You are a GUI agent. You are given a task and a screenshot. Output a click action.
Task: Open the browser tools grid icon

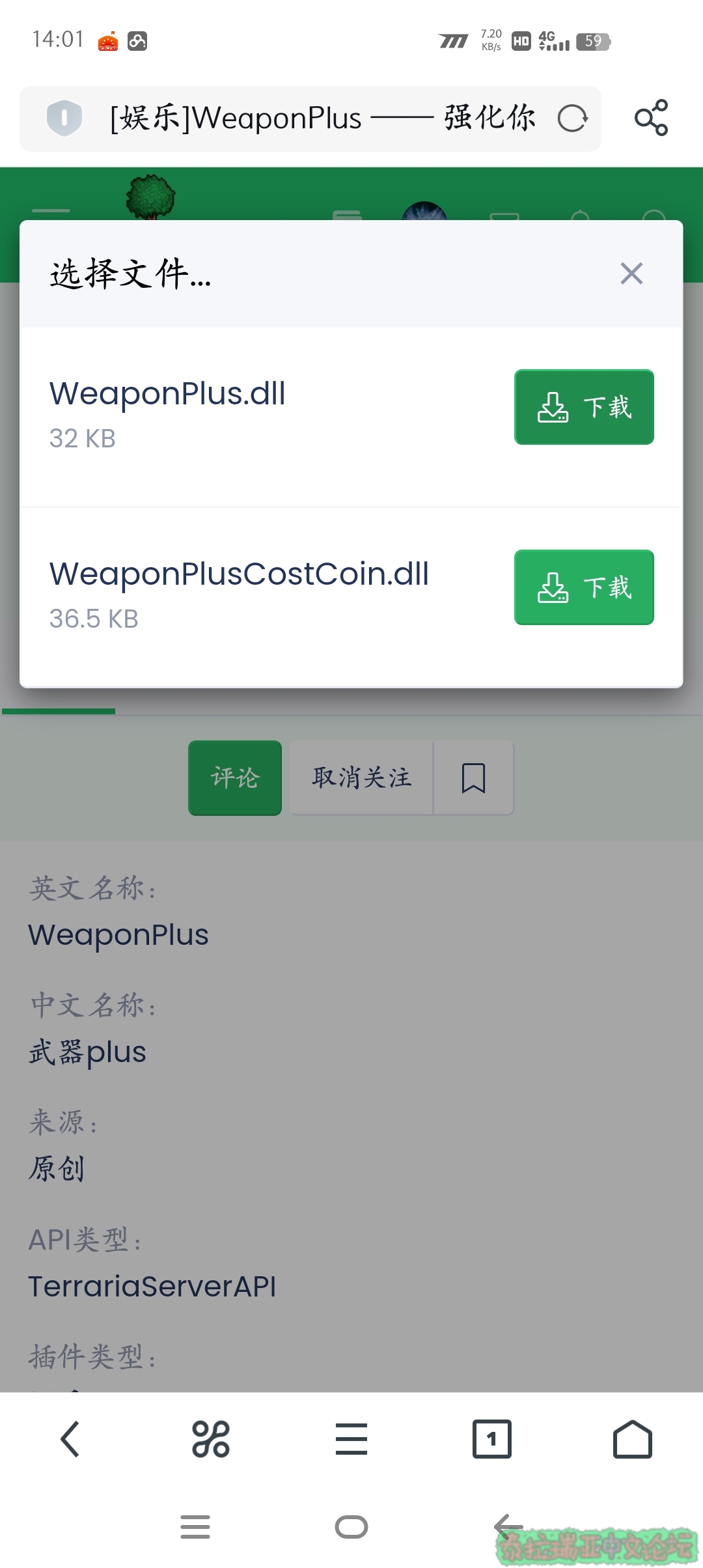point(211,1439)
